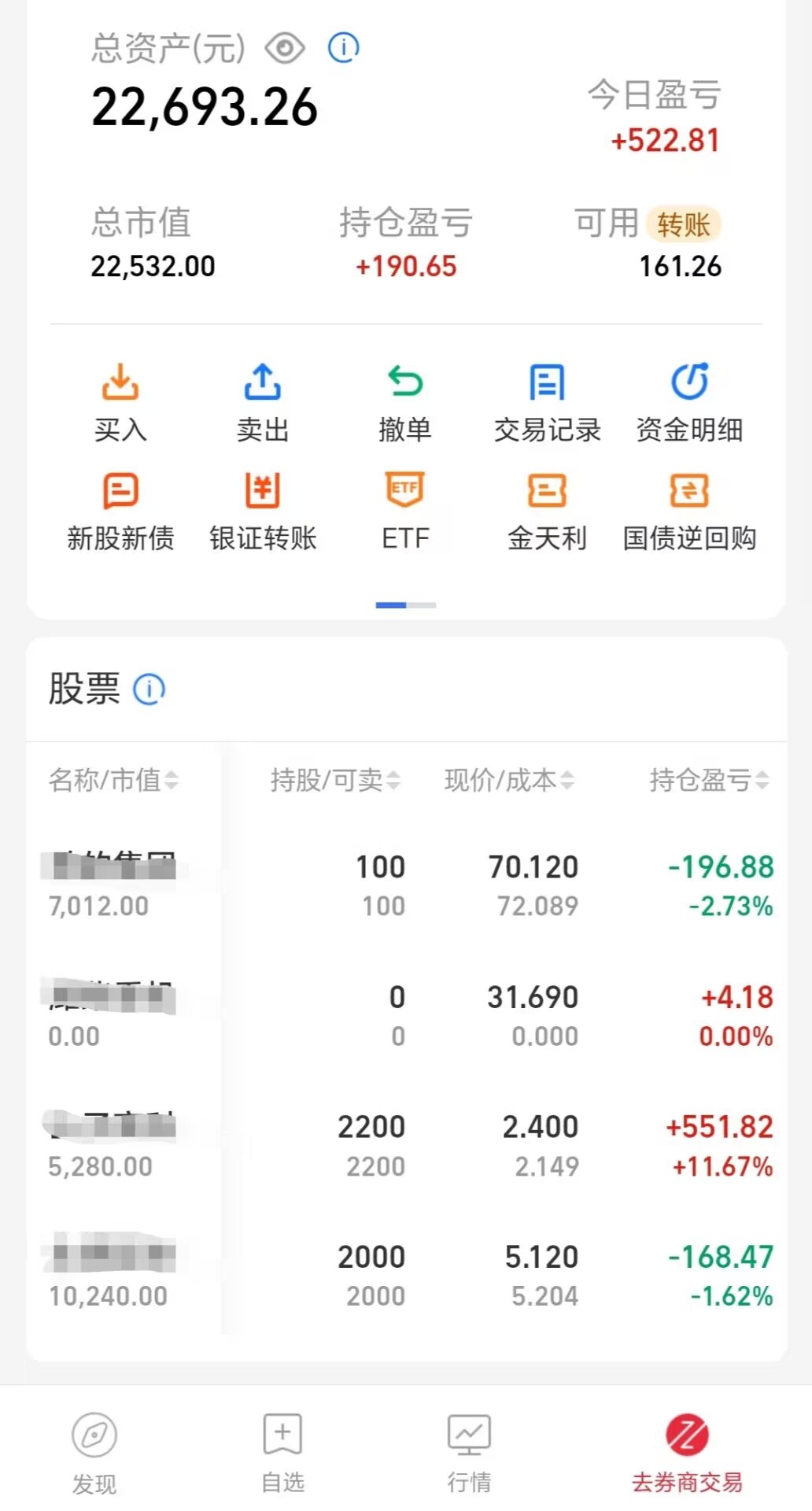812x1511 pixels.
Task: Open 资金明细 fund details
Action: [x=689, y=402]
